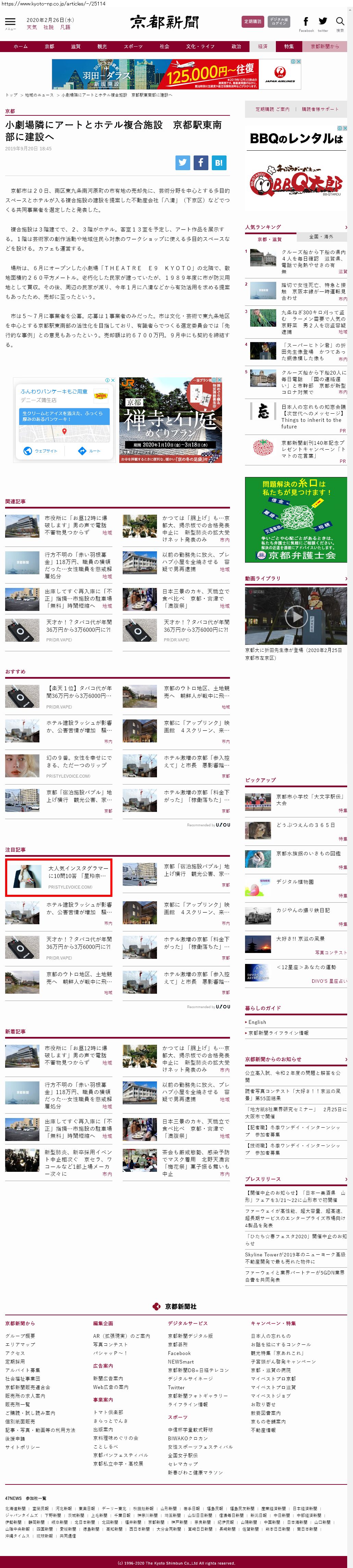
Task: Open the トップ breadcrumb link
Action: (11, 95)
